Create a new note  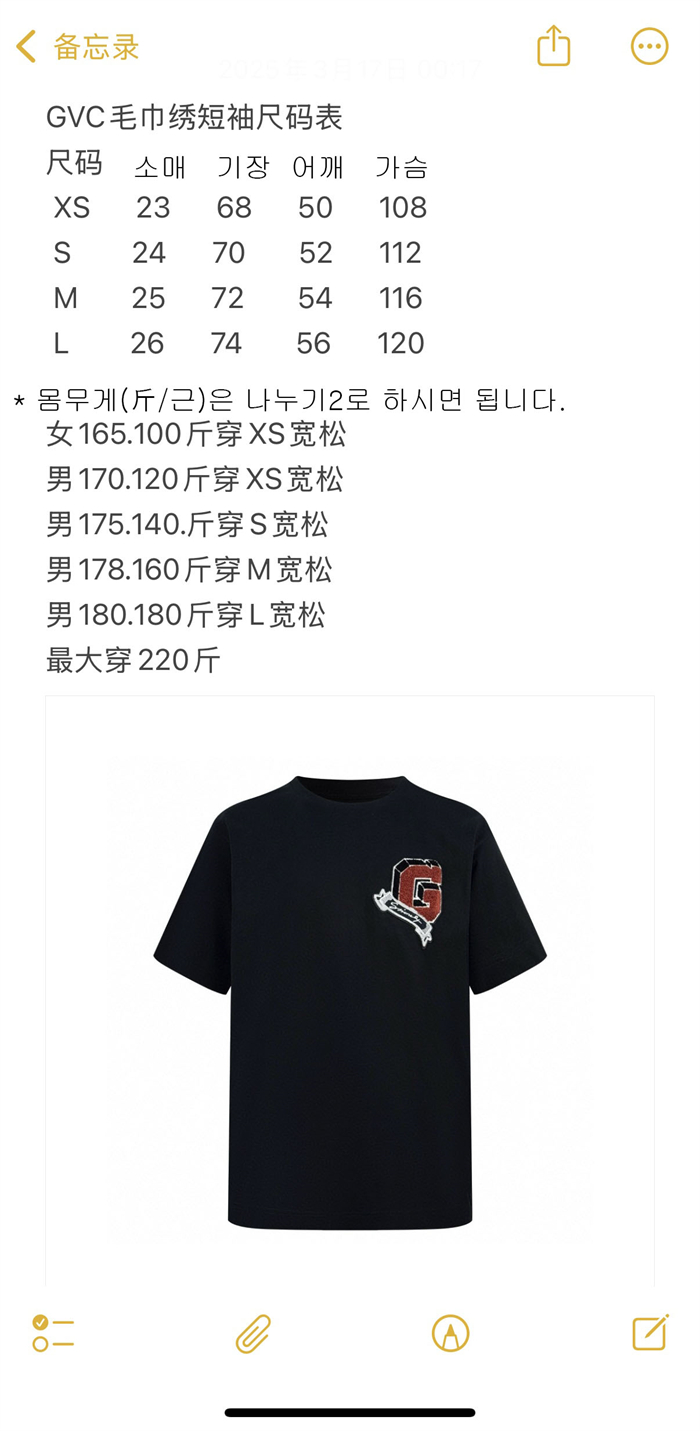(x=650, y=1332)
